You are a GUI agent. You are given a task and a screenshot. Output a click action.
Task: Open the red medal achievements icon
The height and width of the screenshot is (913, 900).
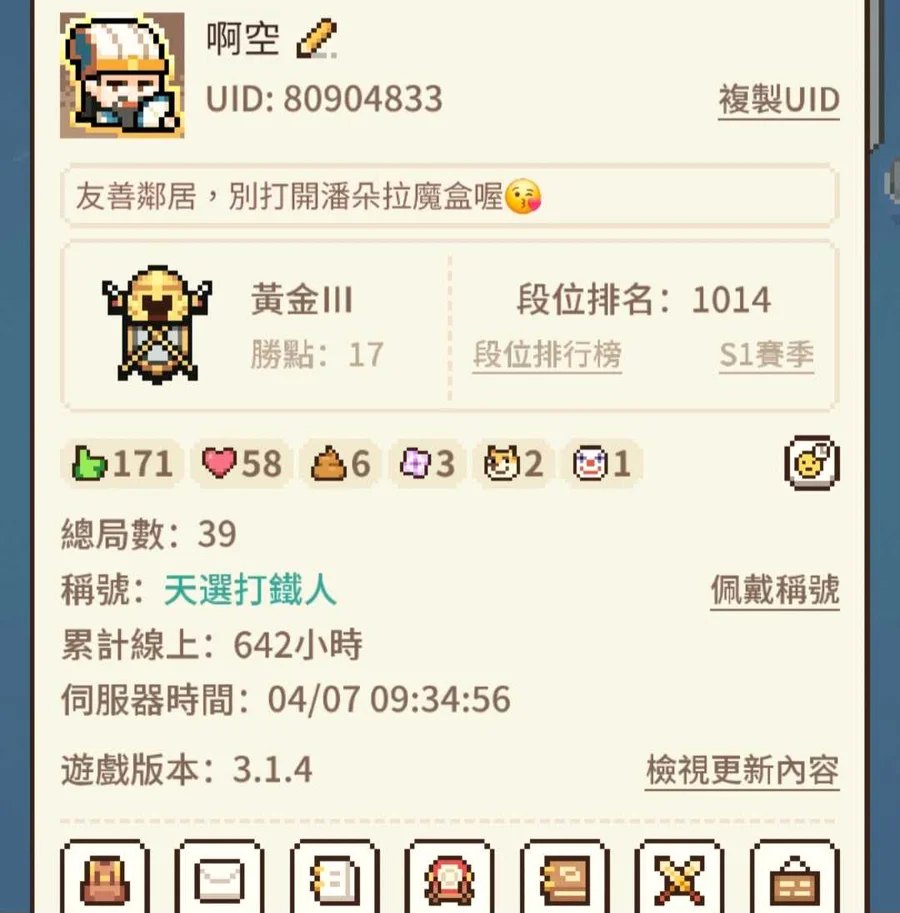point(449,880)
